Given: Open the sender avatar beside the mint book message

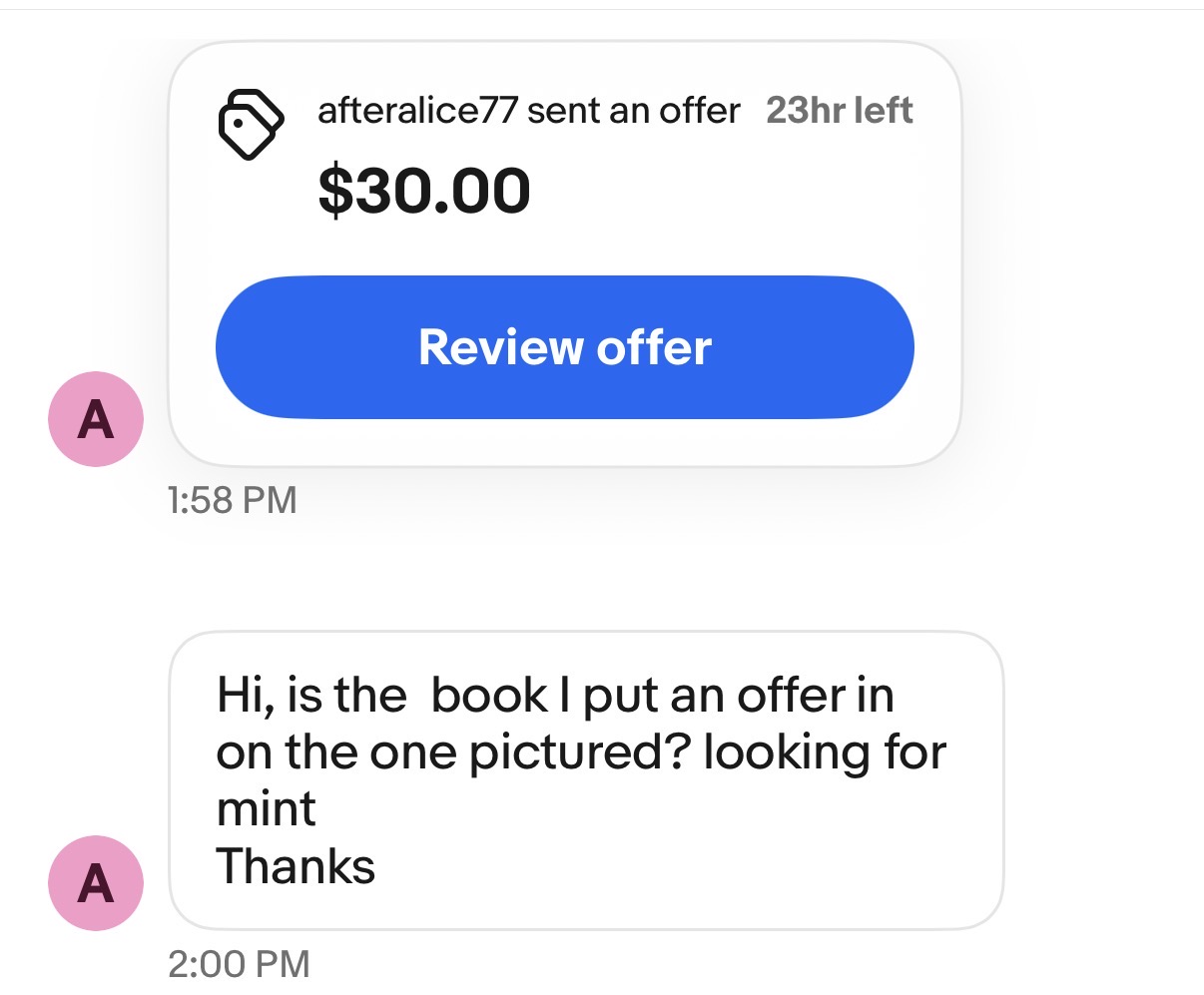Looking at the screenshot, I should point(96,883).
